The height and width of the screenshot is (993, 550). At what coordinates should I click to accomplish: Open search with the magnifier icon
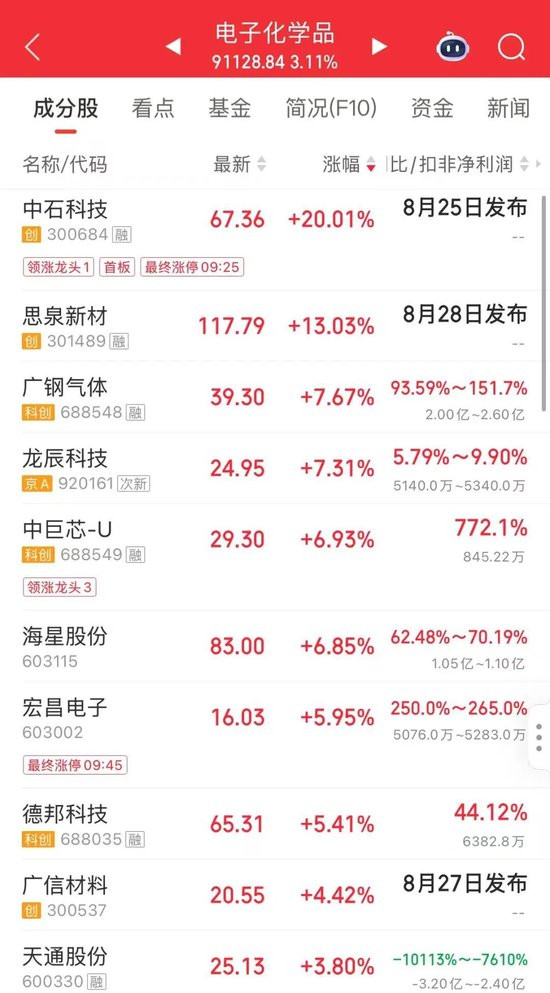pos(511,46)
